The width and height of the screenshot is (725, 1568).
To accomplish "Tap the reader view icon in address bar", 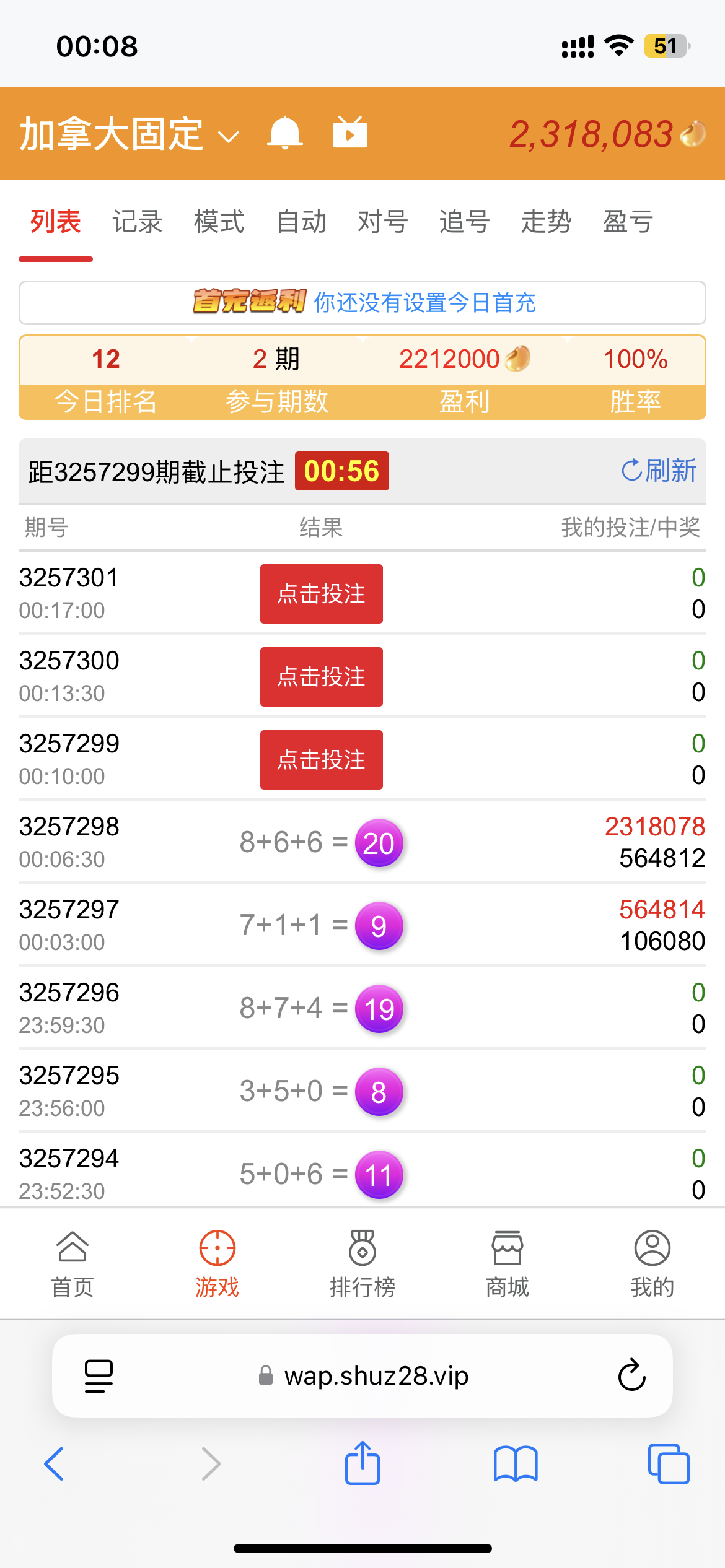I will pos(98,1376).
